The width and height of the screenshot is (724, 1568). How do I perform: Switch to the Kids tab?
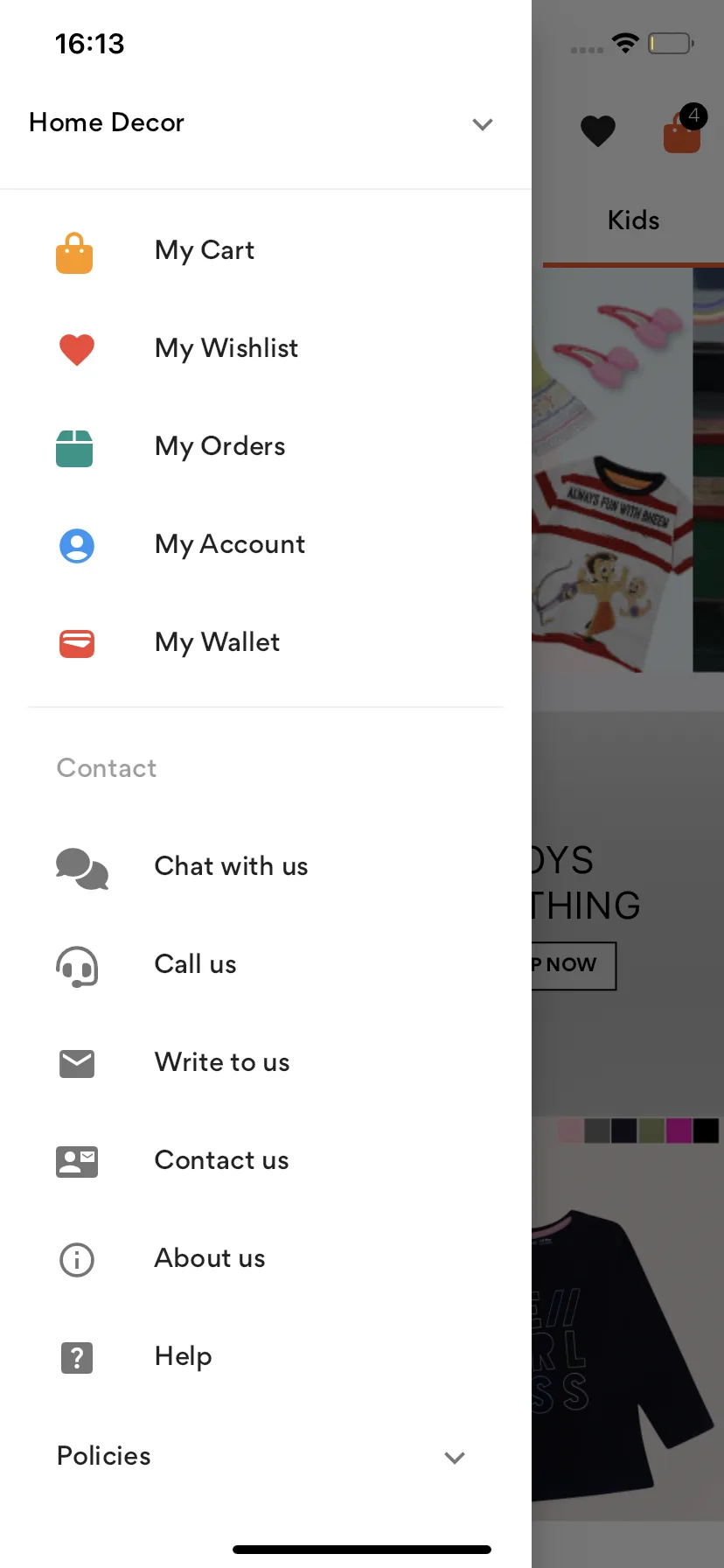click(x=633, y=220)
